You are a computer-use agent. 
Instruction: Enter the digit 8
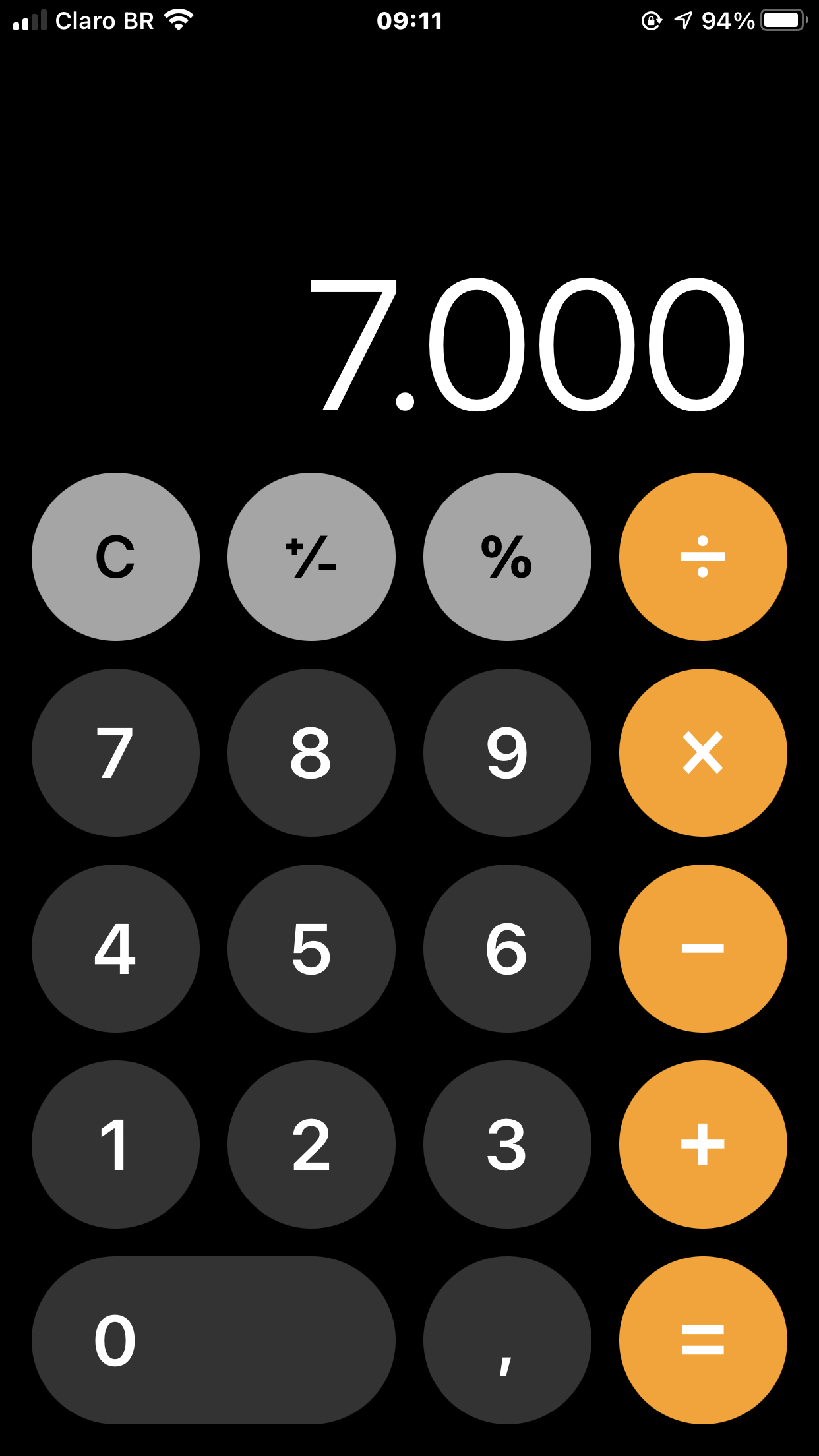tap(311, 752)
